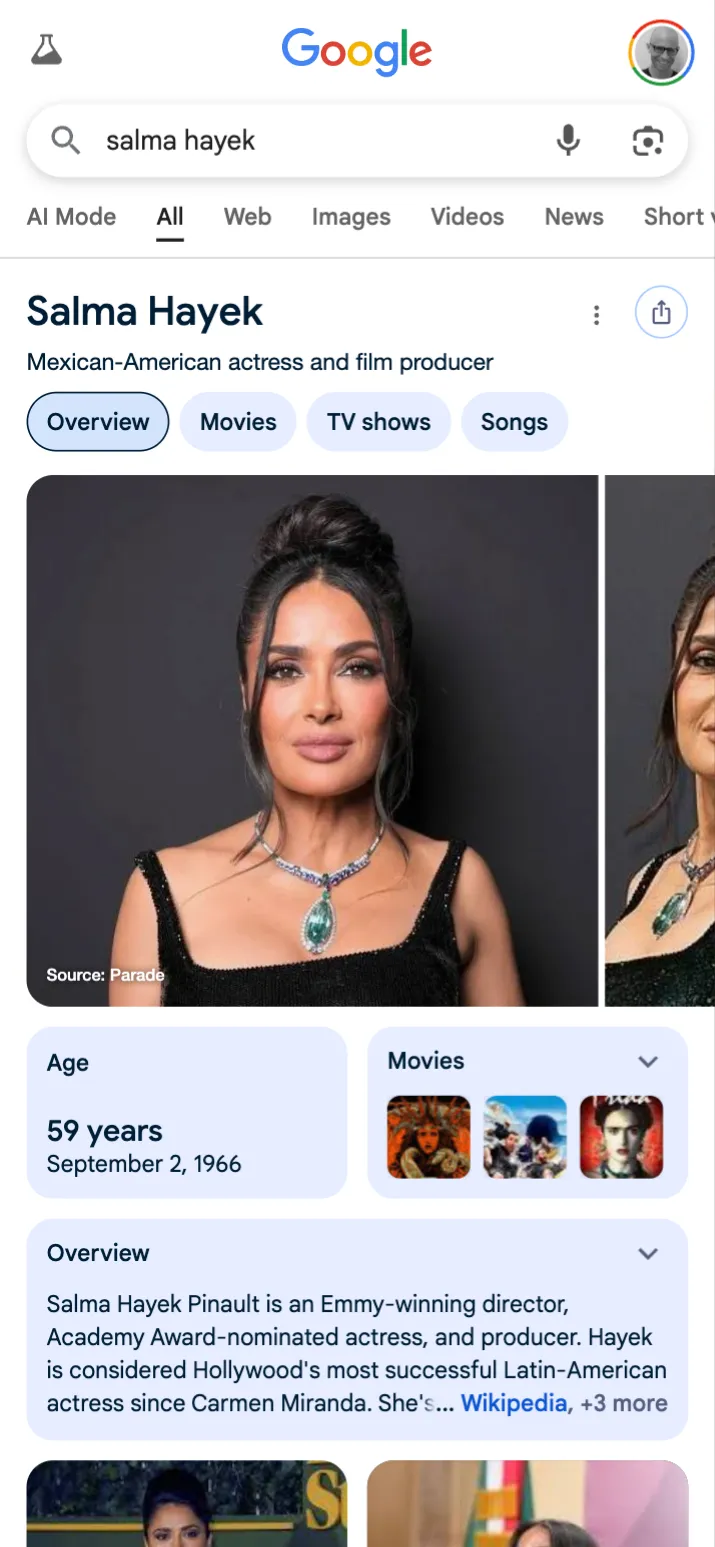Switch to AI Mode tab
Screen dimensions: 715x1547
71,217
